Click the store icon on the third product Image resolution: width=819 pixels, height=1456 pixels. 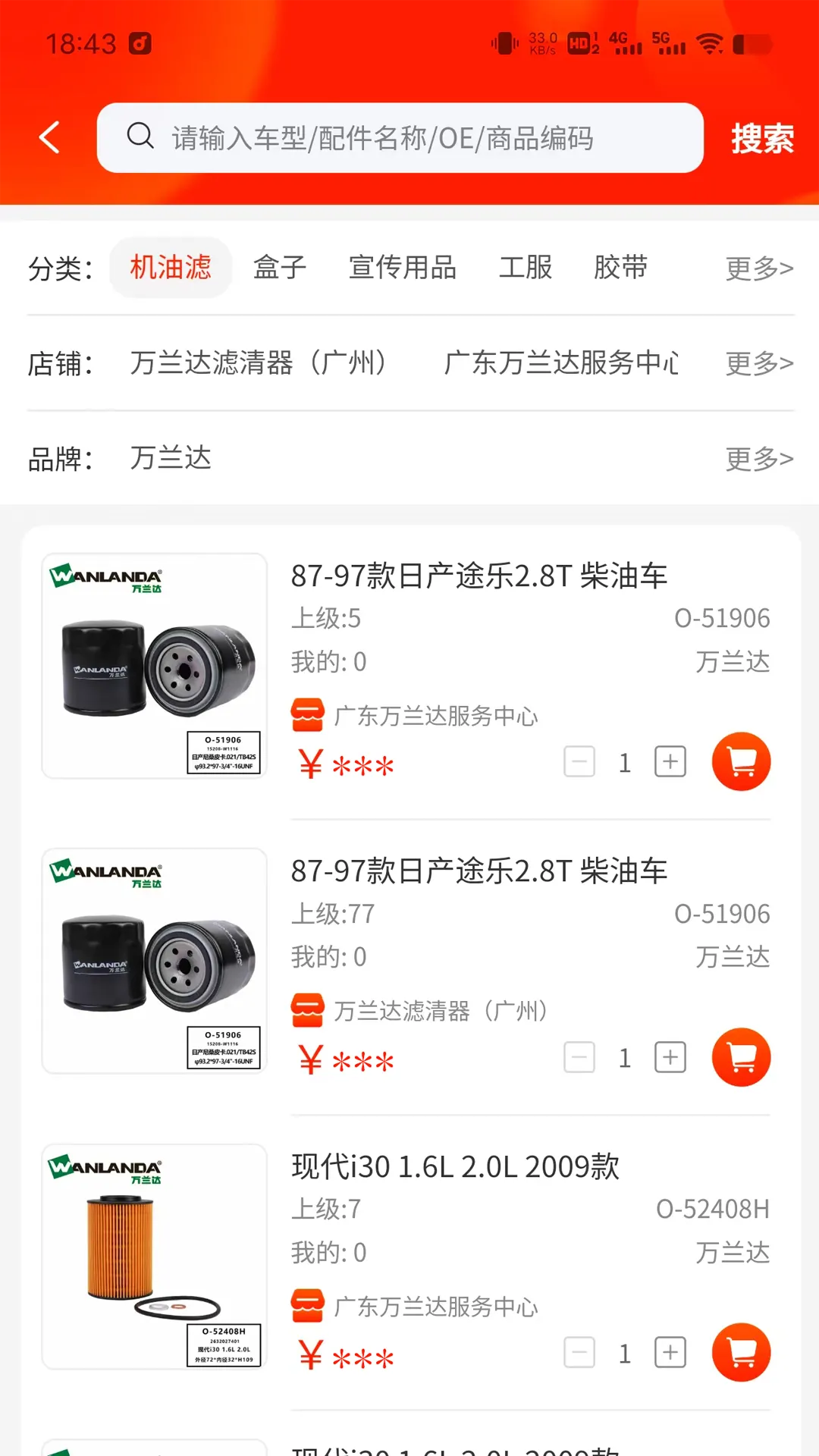[x=307, y=1306]
